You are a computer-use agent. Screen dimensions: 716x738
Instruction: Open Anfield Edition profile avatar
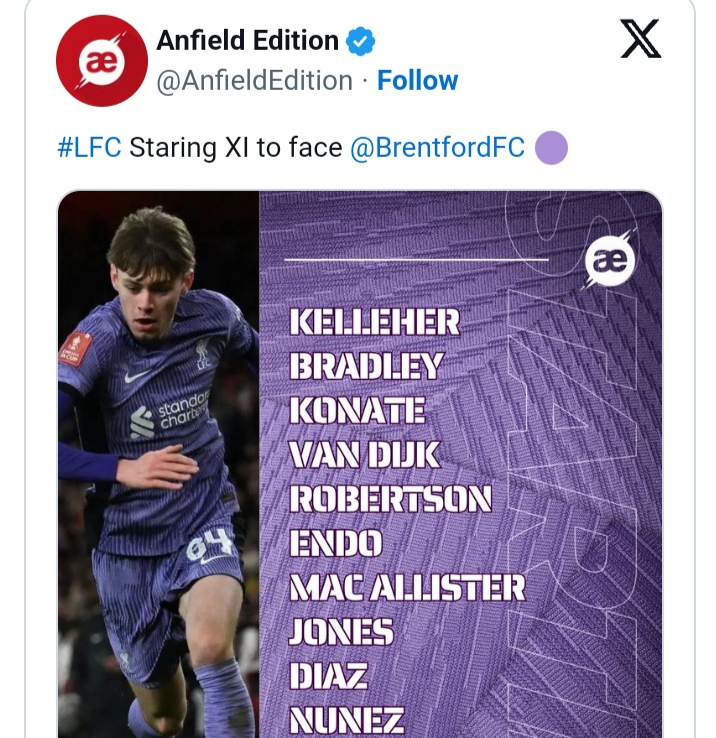coord(102,61)
